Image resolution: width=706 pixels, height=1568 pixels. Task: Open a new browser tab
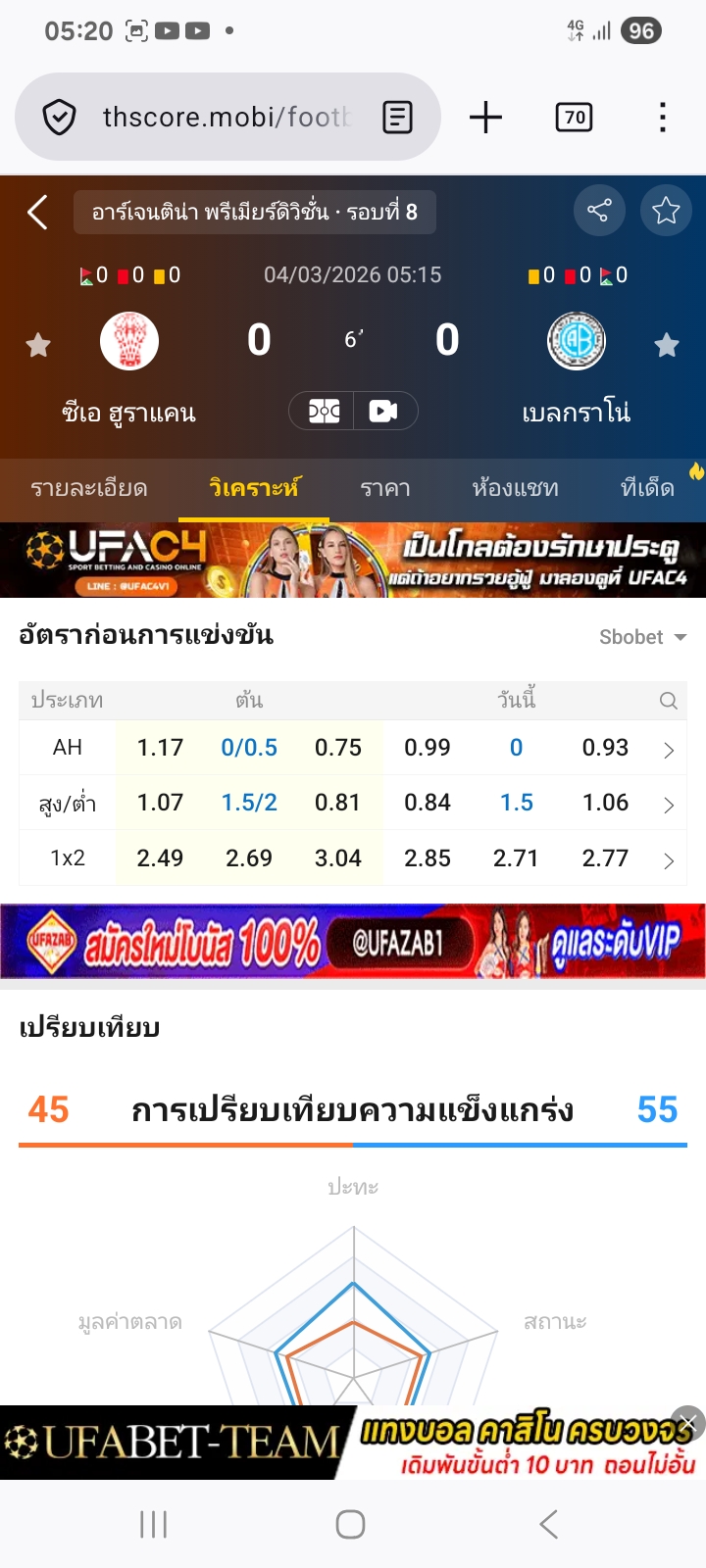(485, 118)
